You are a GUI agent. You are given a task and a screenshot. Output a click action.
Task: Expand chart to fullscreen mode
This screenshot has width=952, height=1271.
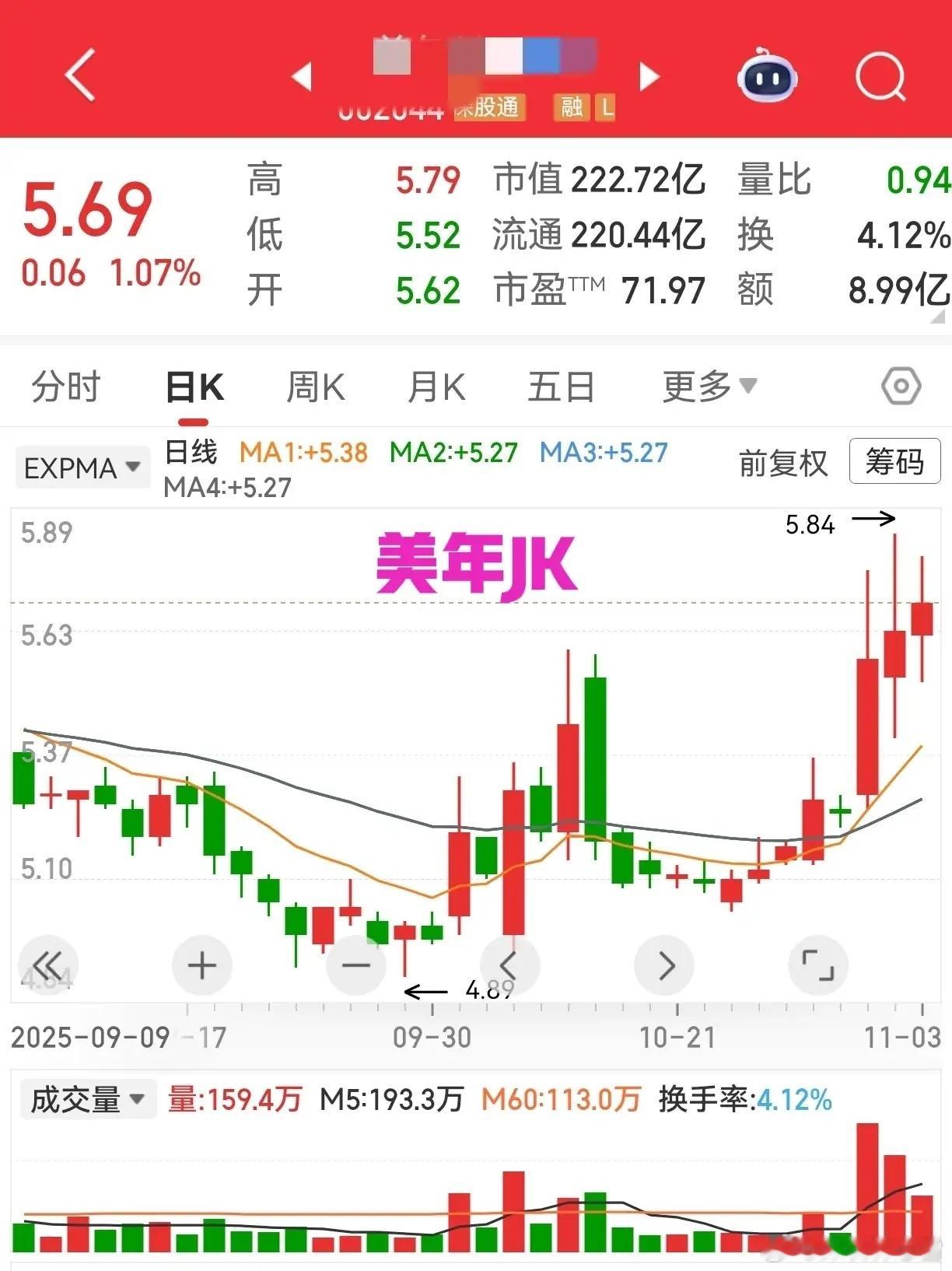(817, 965)
